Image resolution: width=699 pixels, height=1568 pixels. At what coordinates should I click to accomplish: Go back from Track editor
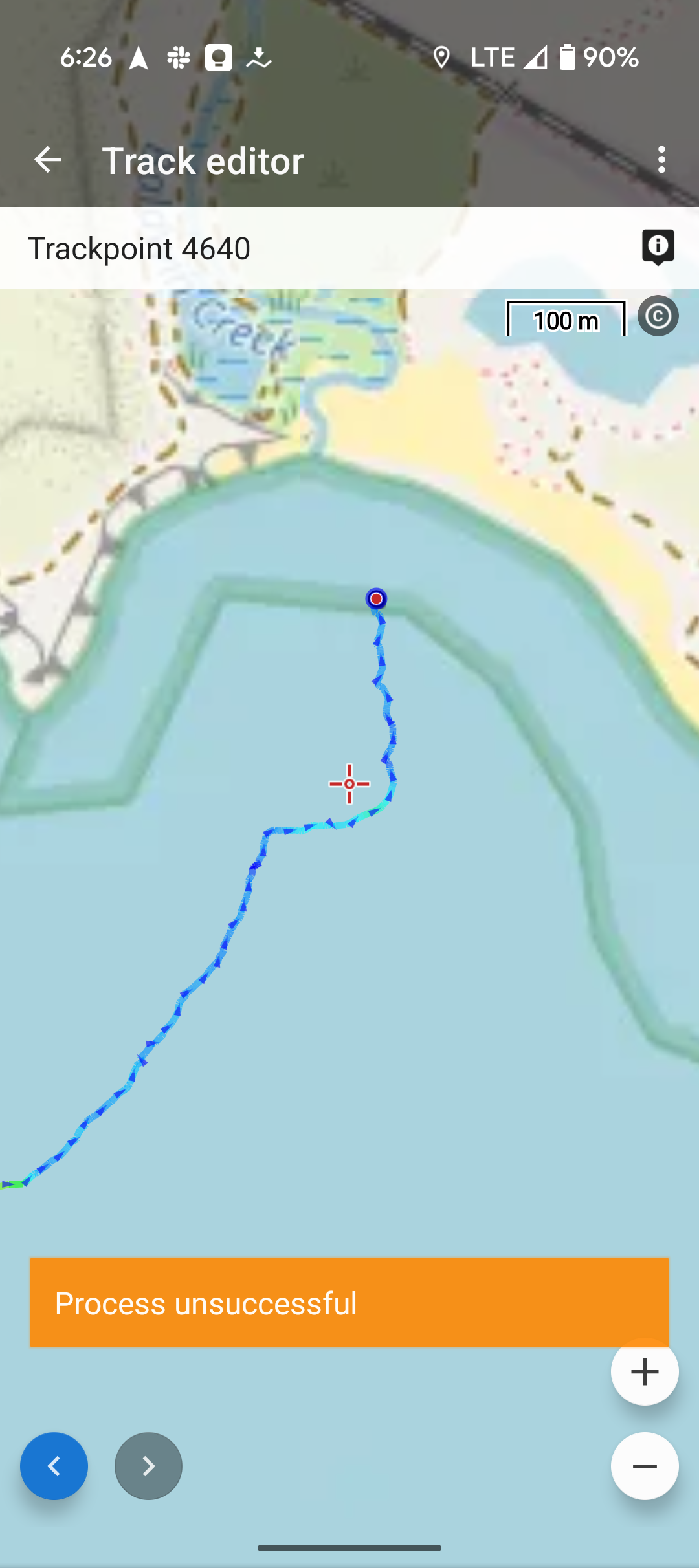click(x=48, y=160)
